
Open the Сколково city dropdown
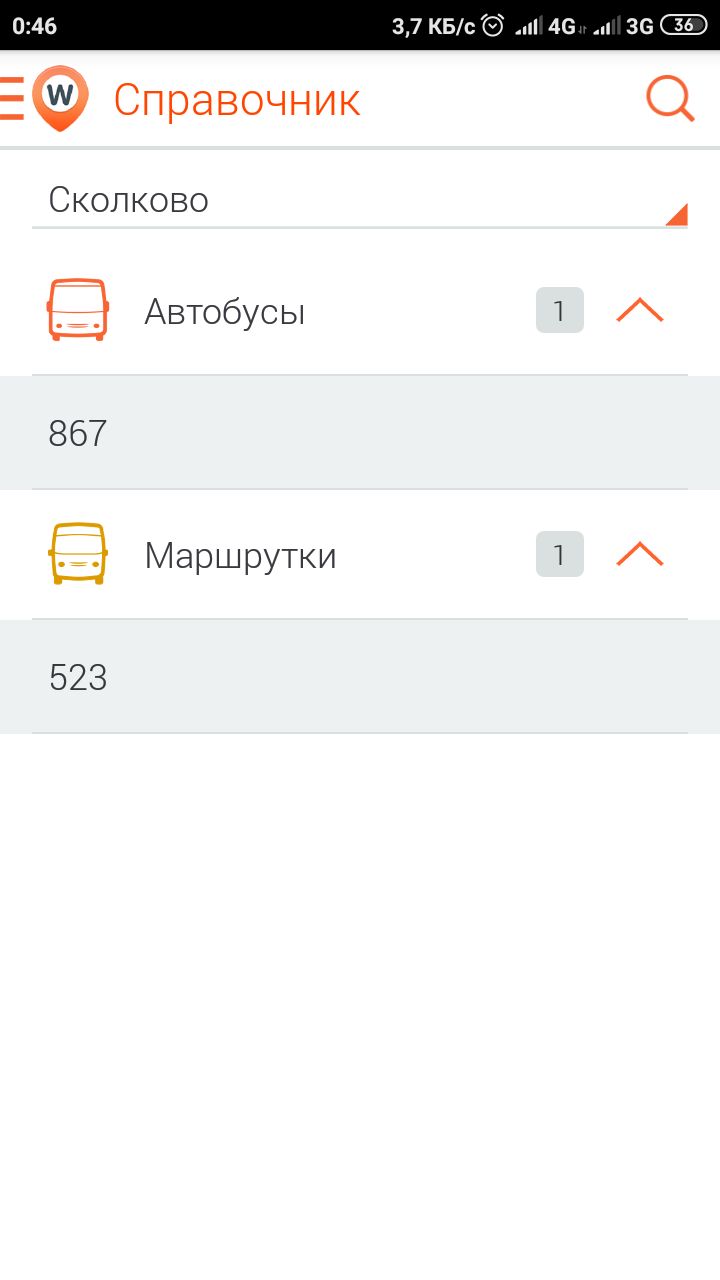click(360, 201)
